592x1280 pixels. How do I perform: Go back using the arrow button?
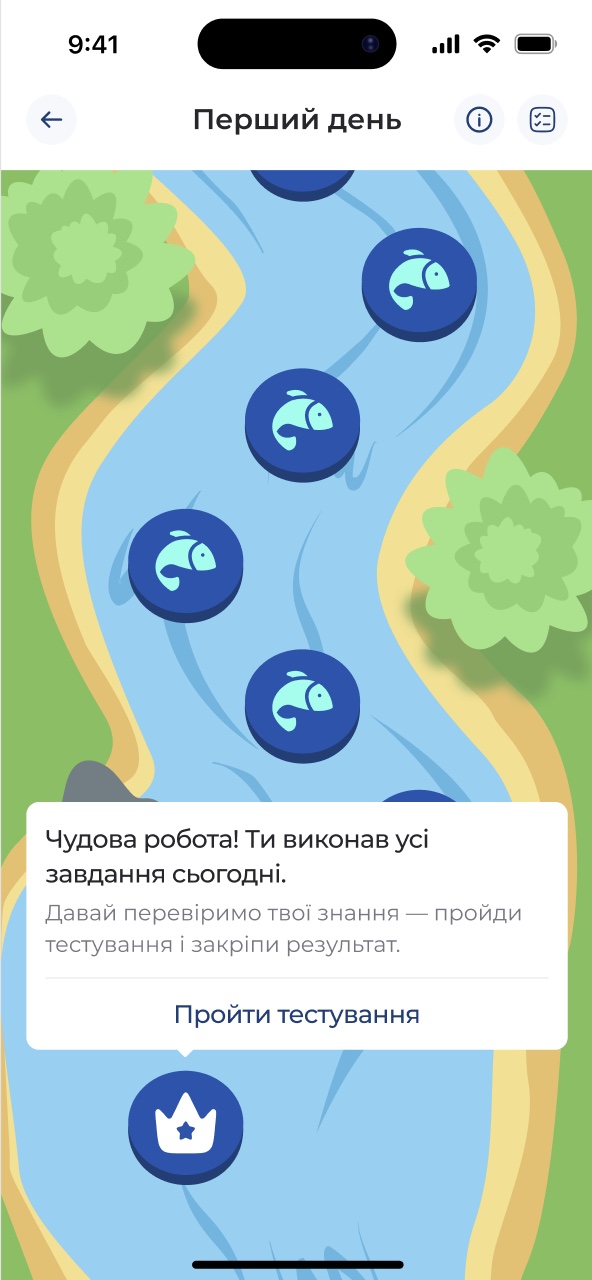click(x=51, y=121)
